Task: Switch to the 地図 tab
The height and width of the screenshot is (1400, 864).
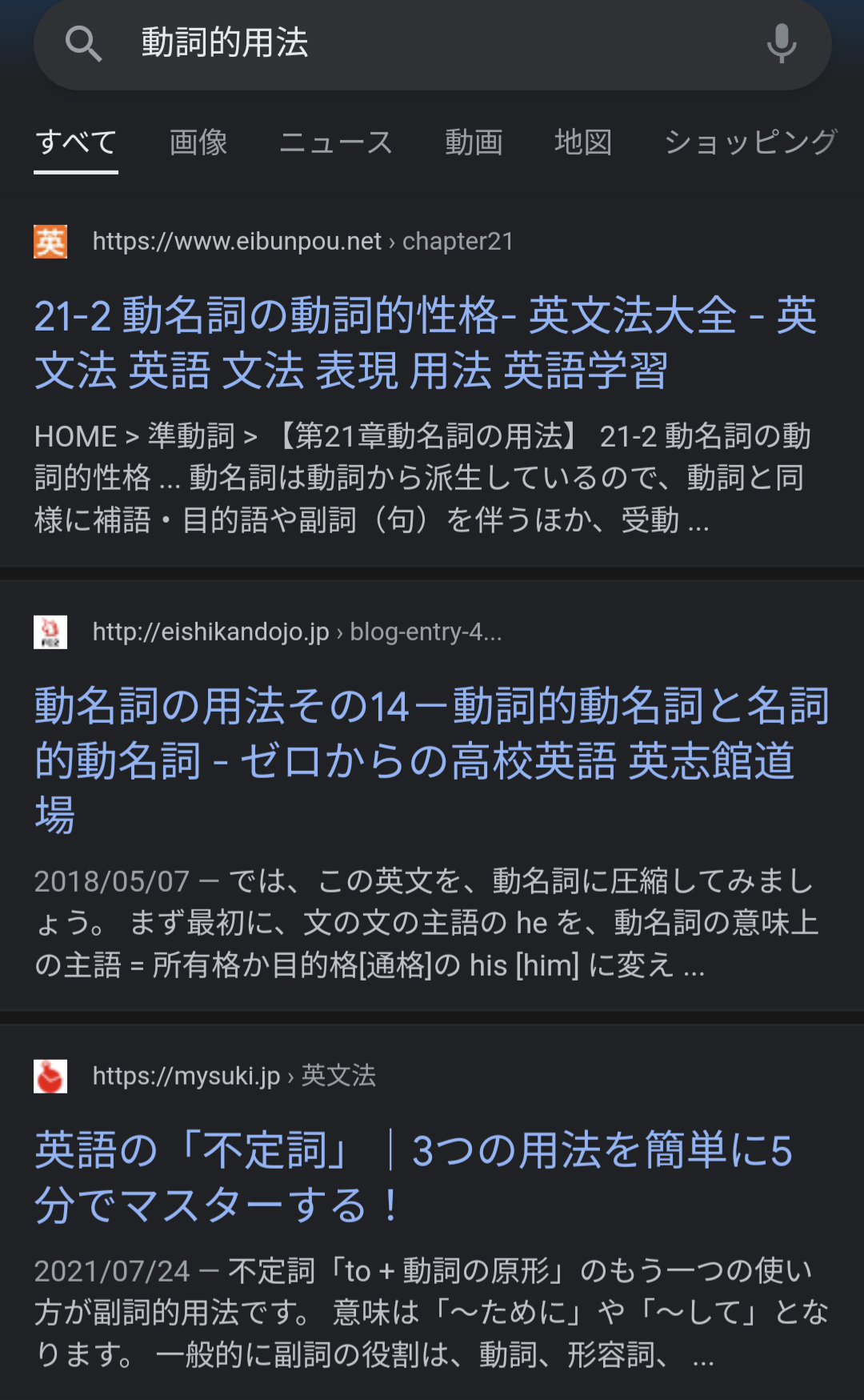Action: point(583,142)
